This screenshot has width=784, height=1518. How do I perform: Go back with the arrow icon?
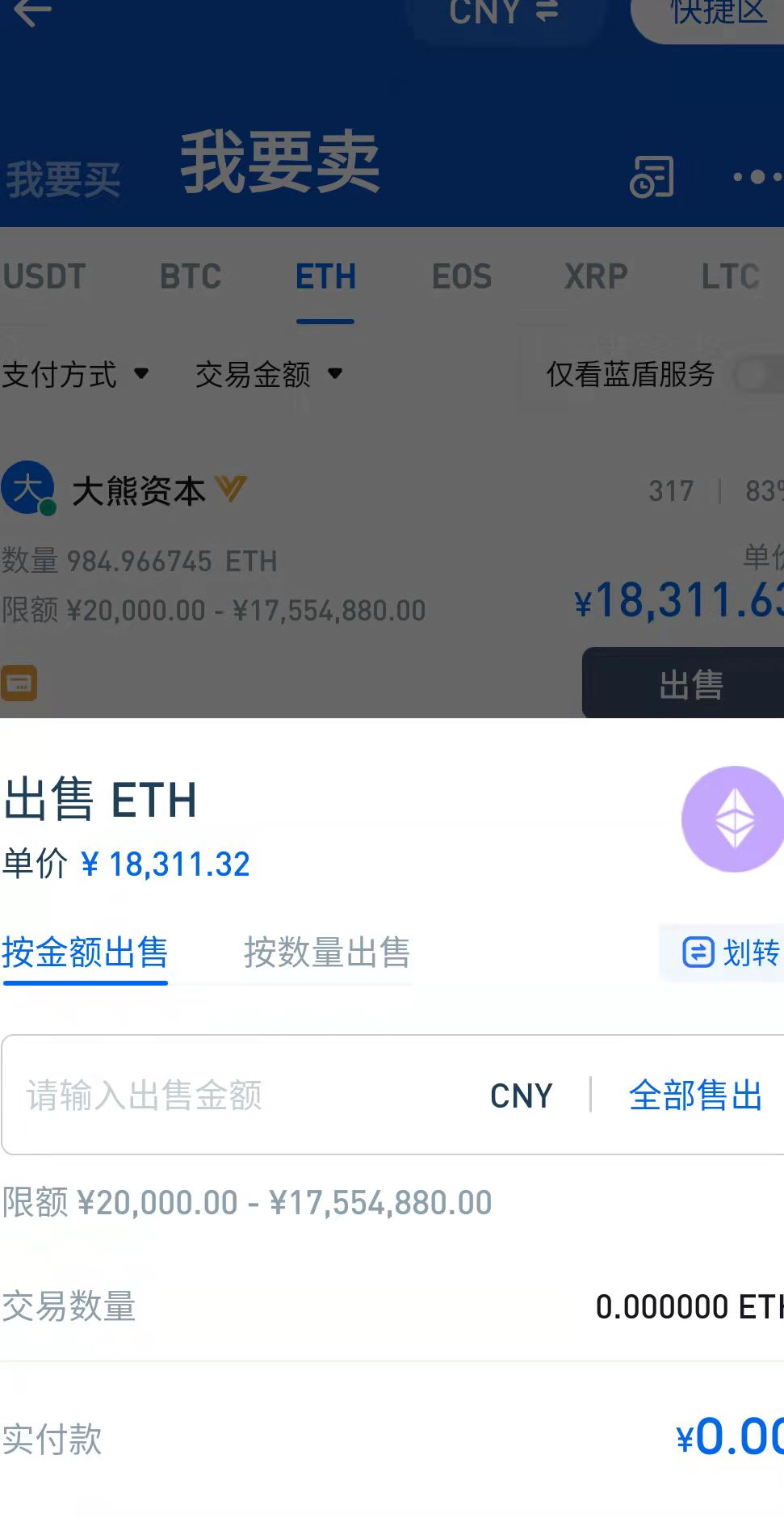click(x=32, y=11)
